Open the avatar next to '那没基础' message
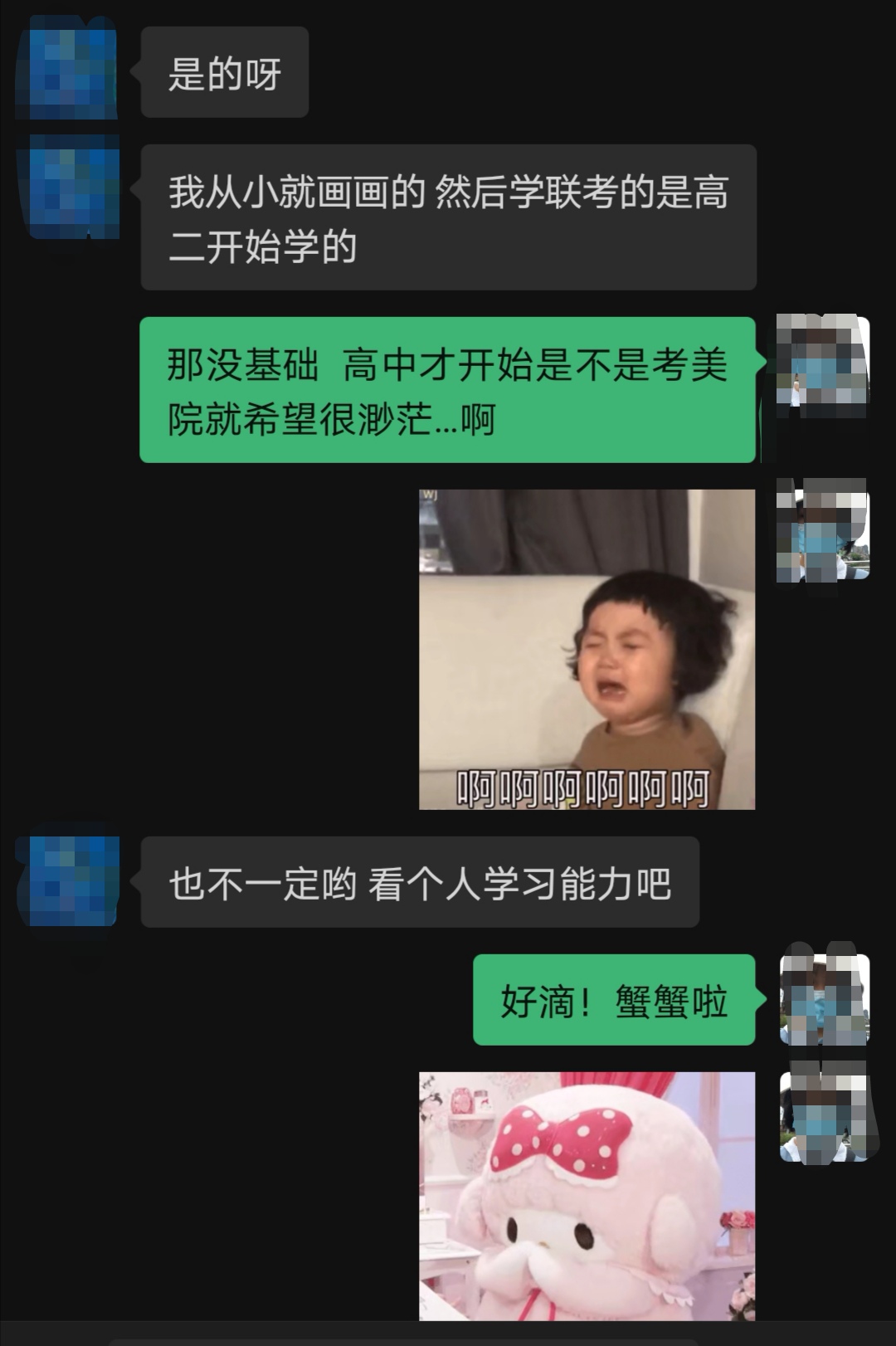The height and width of the screenshot is (1346, 896). 822,363
